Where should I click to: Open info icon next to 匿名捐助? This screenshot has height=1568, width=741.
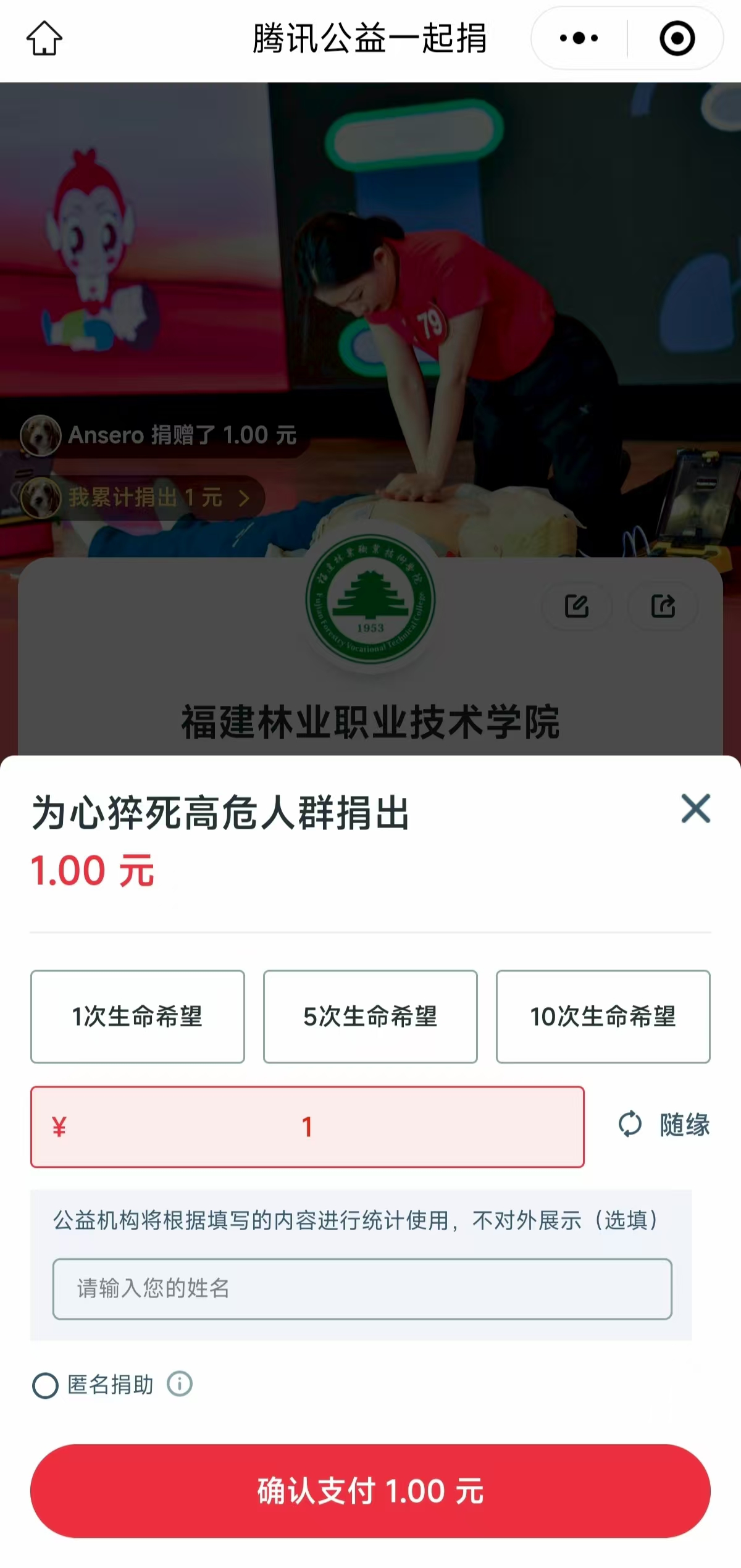[180, 1384]
